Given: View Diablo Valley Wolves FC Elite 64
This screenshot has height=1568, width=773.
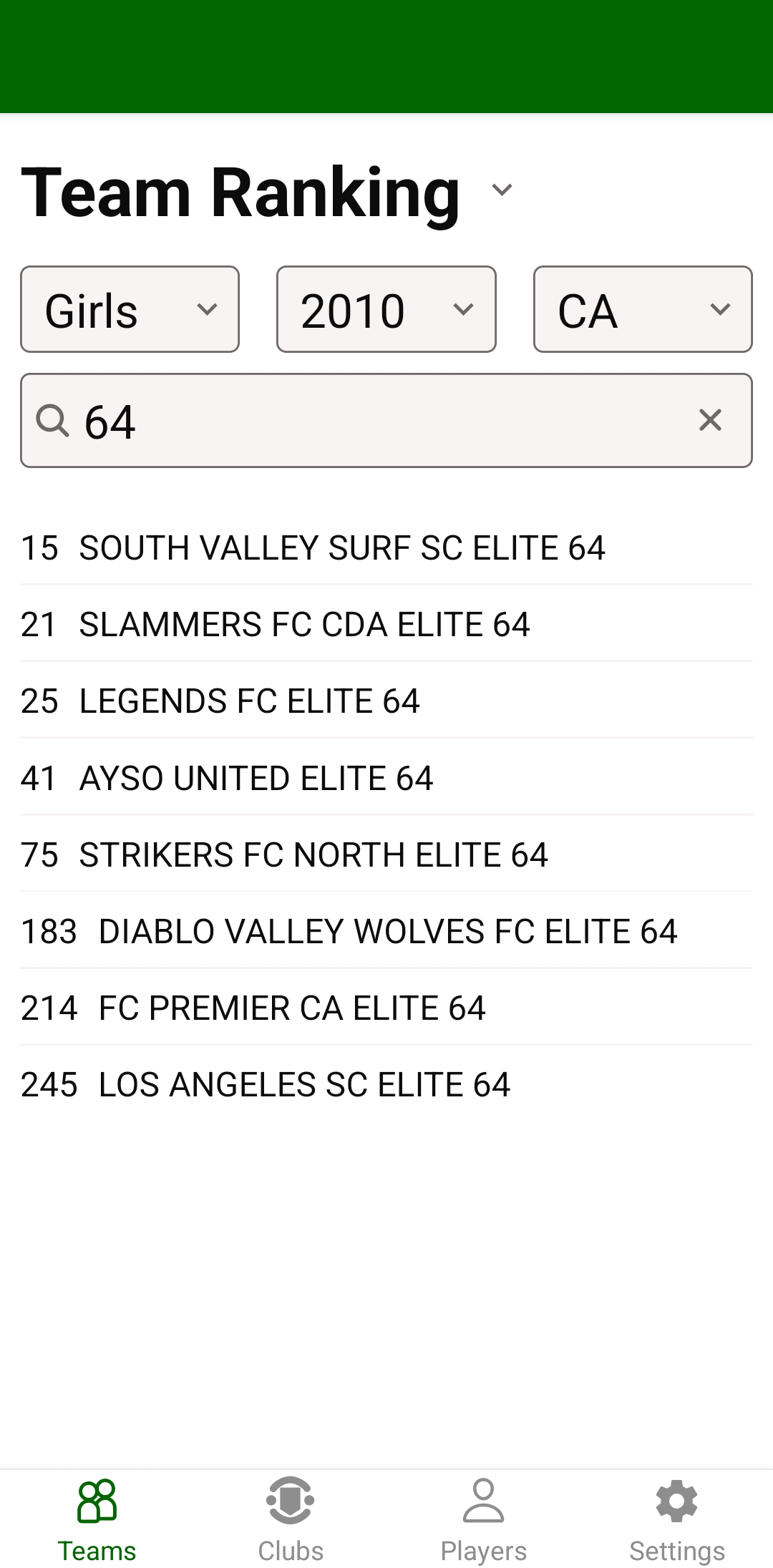Looking at the screenshot, I should [x=386, y=931].
